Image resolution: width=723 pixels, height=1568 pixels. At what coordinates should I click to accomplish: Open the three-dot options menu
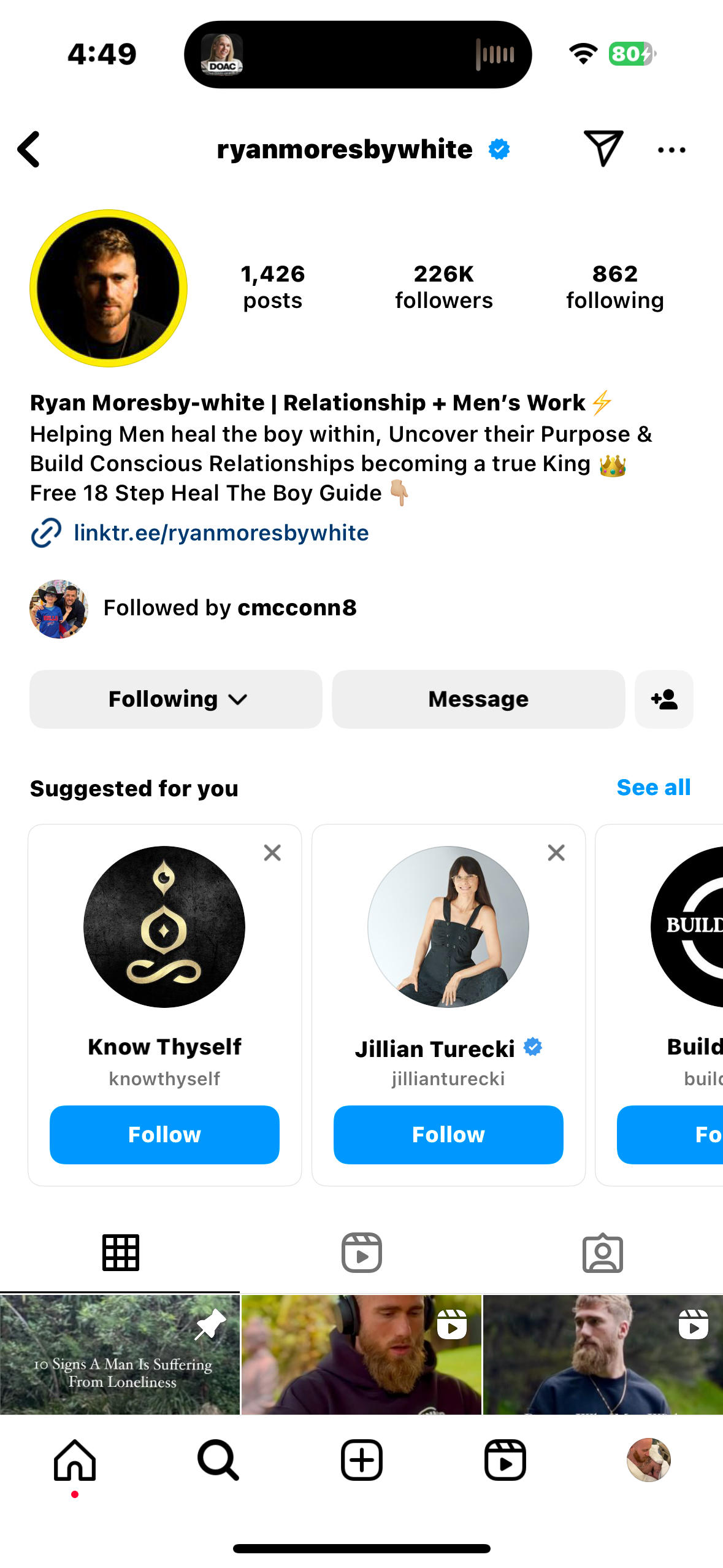(671, 150)
